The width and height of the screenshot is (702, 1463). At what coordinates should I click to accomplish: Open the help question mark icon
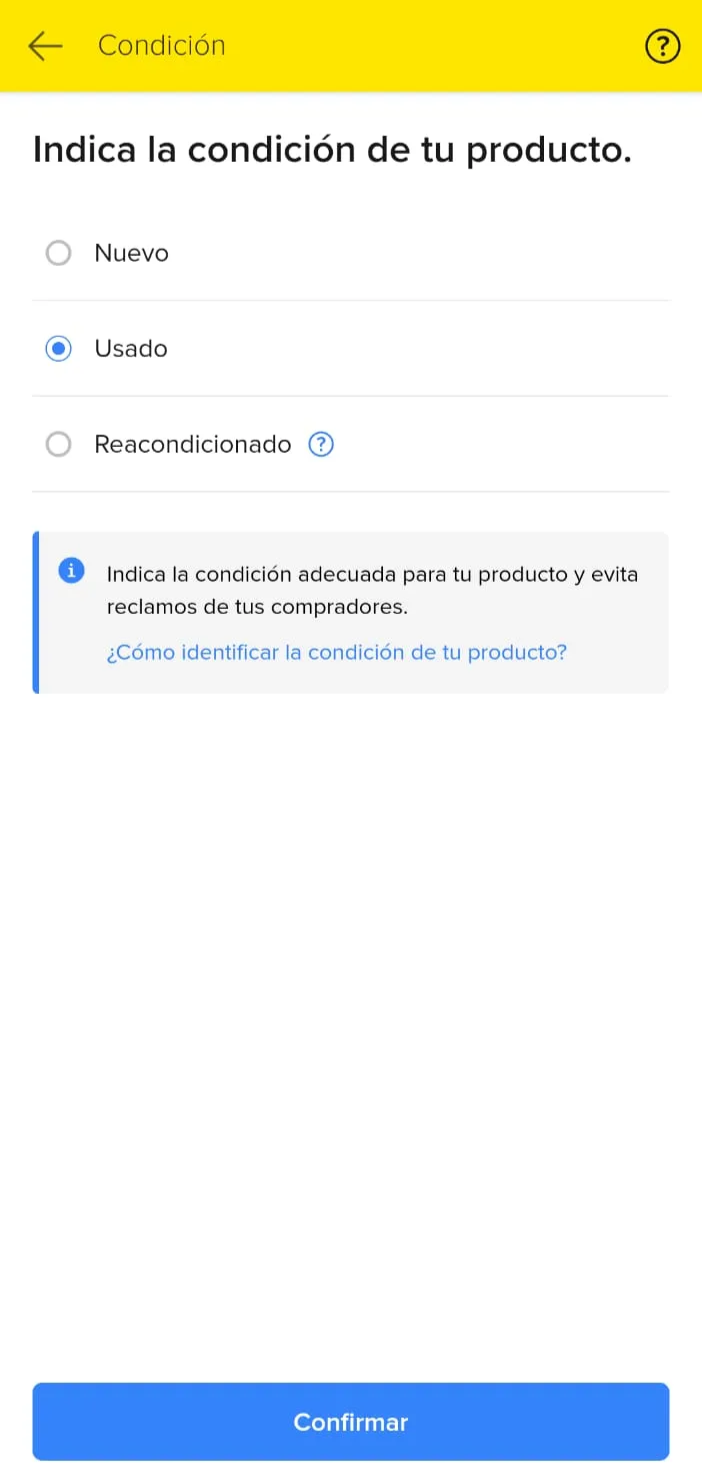662,46
